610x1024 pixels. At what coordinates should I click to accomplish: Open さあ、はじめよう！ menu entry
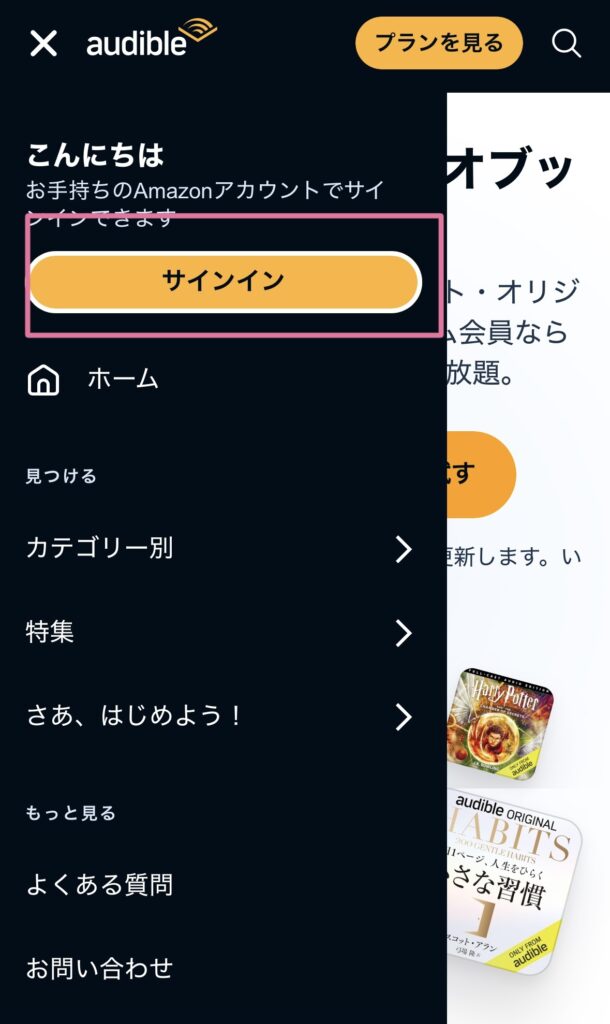pos(220,716)
